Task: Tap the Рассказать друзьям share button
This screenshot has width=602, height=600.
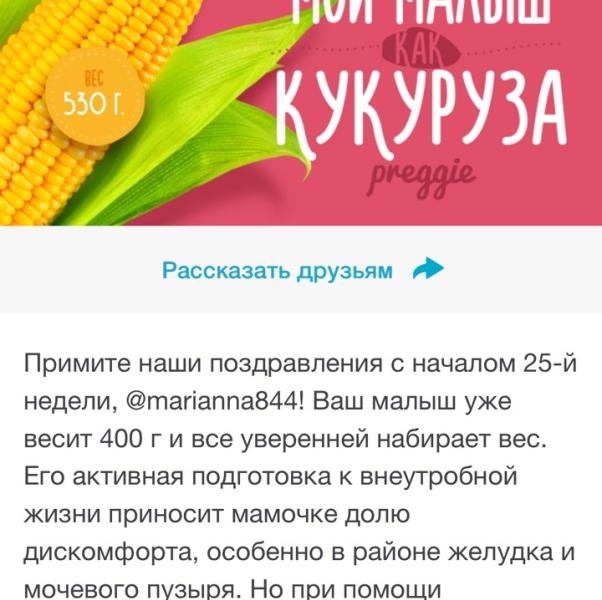Action: [x=301, y=270]
